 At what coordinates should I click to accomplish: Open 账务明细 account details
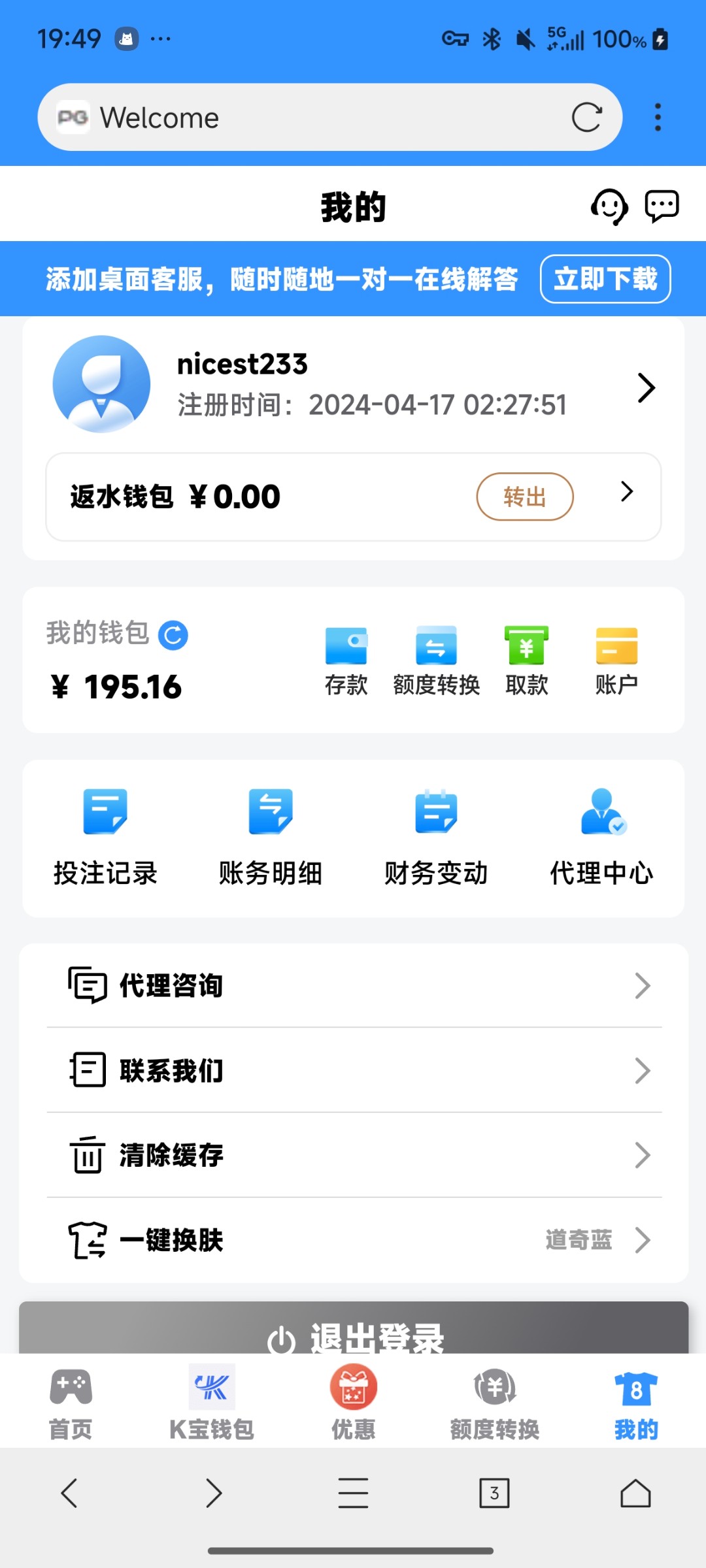(271, 838)
